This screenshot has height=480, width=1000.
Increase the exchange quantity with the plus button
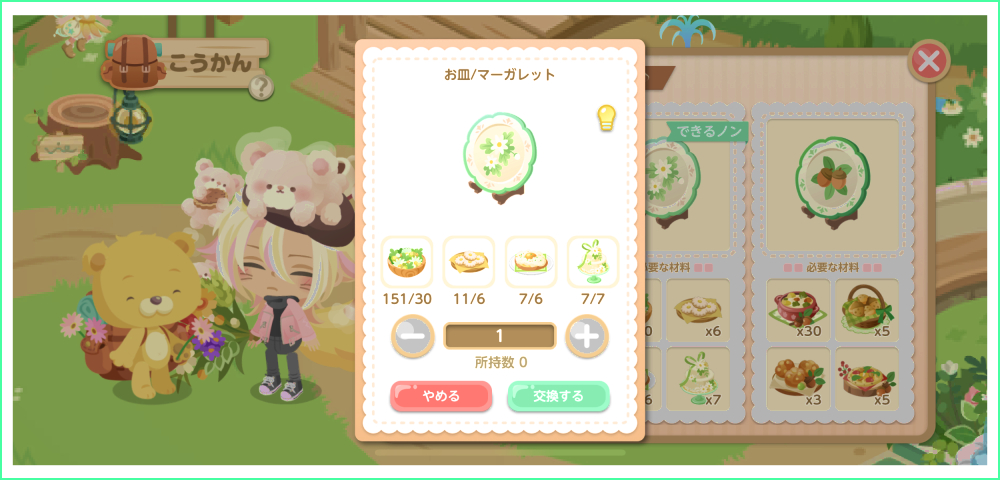587,337
